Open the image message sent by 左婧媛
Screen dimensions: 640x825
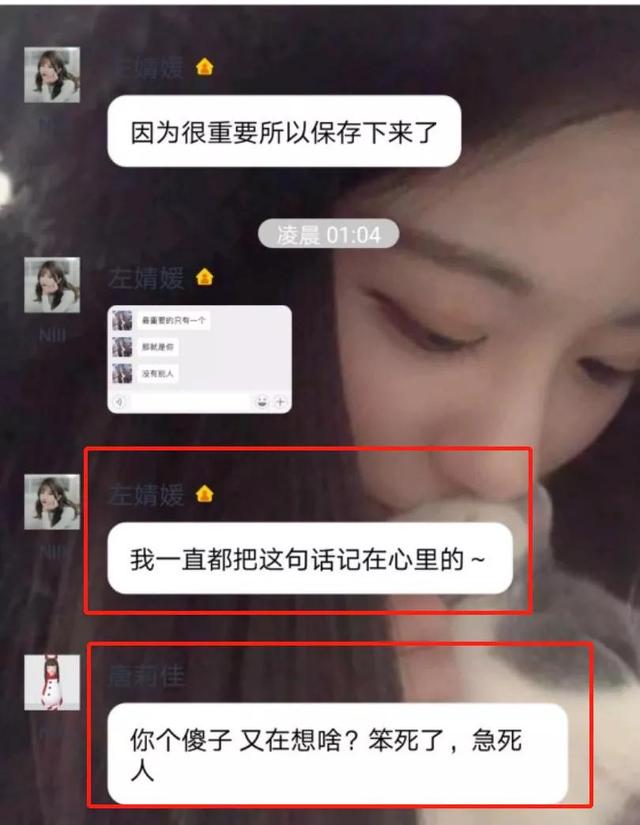pos(199,359)
